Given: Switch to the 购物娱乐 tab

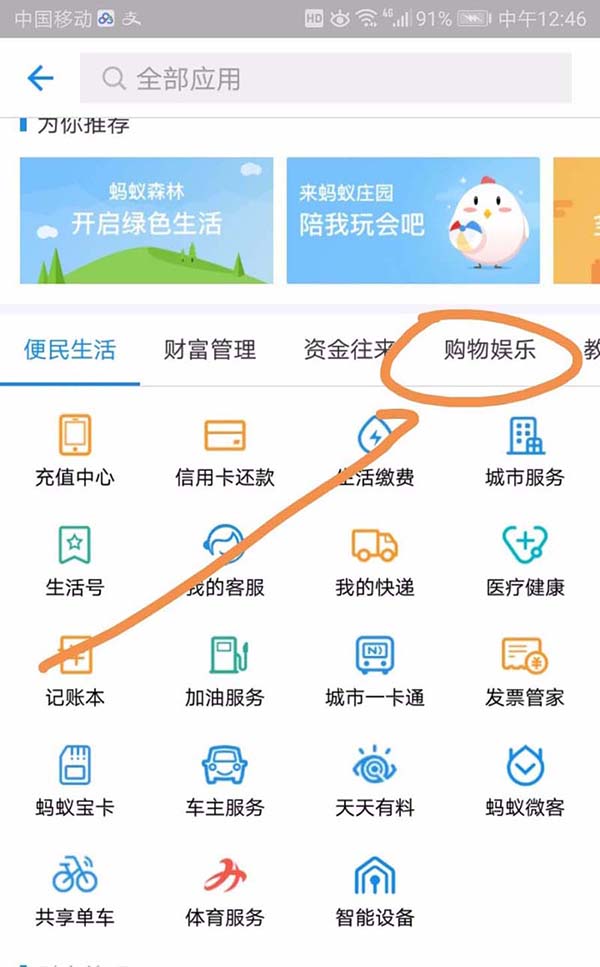Looking at the screenshot, I should 490,349.
